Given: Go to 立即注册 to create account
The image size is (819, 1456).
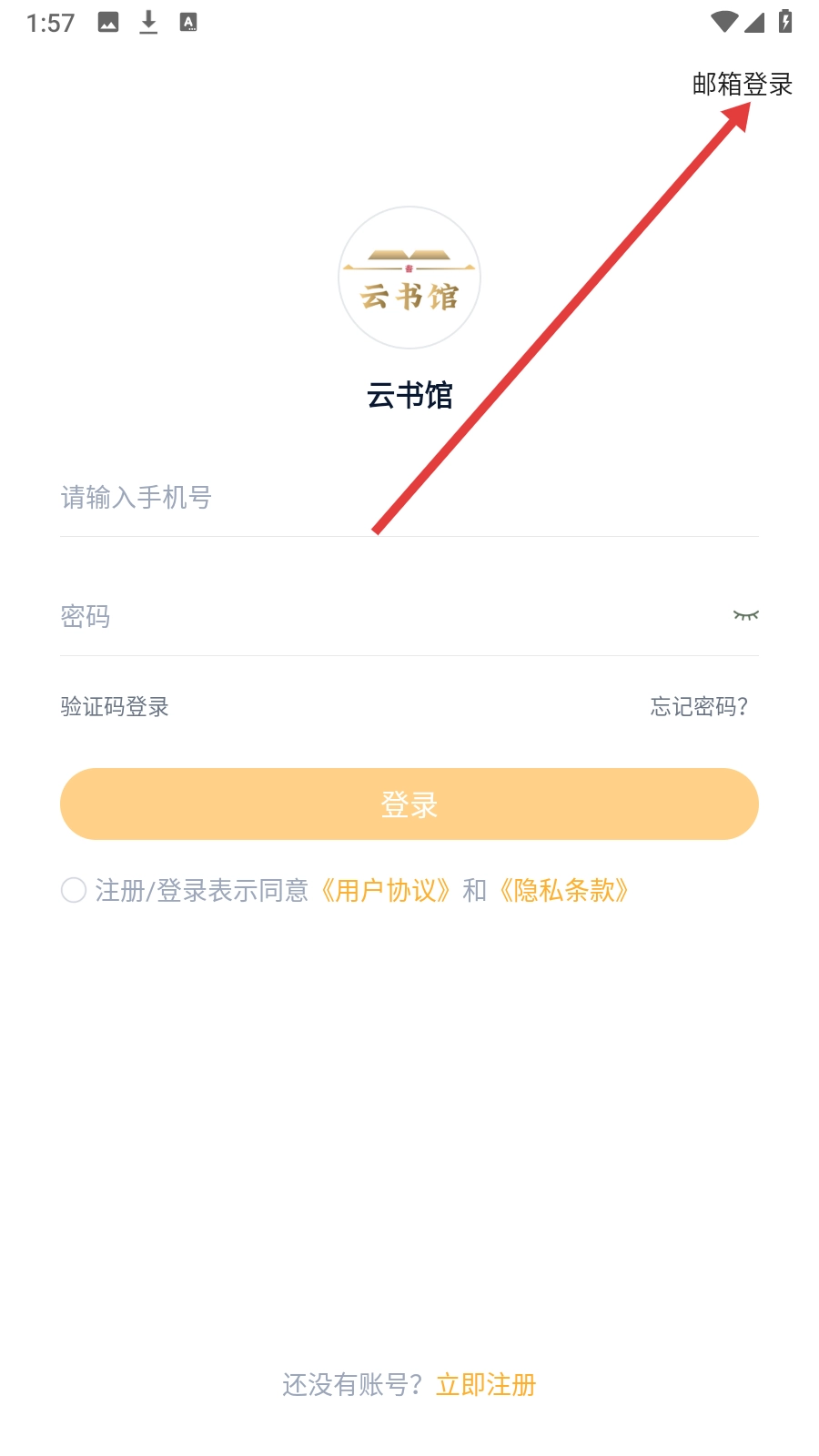Looking at the screenshot, I should (x=486, y=1385).
